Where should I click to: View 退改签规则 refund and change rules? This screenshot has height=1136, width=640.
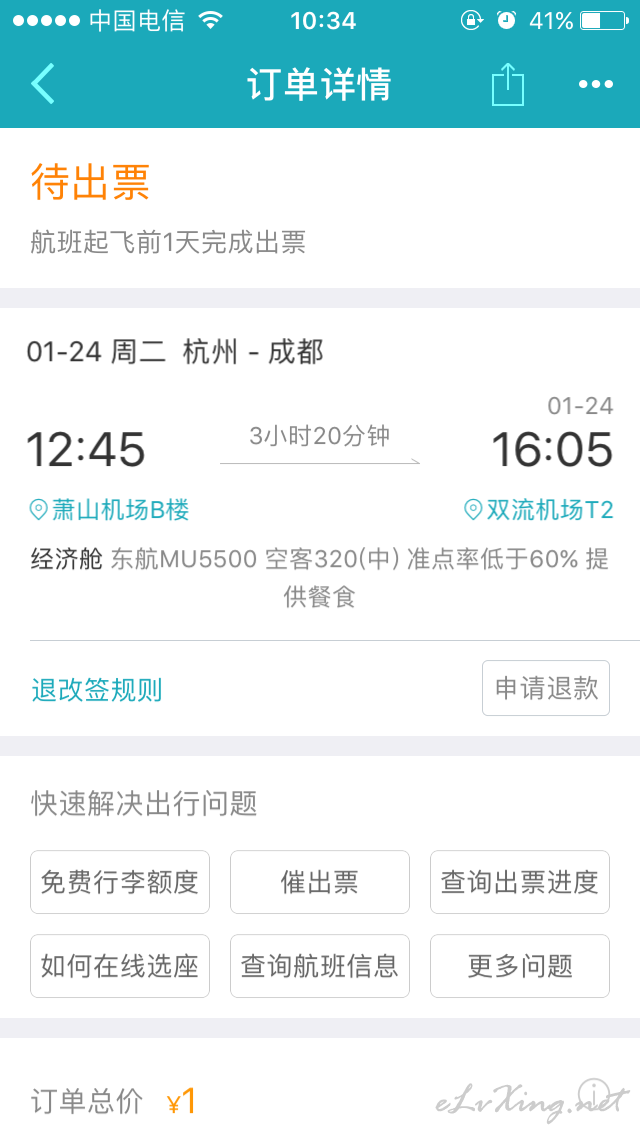(x=96, y=690)
